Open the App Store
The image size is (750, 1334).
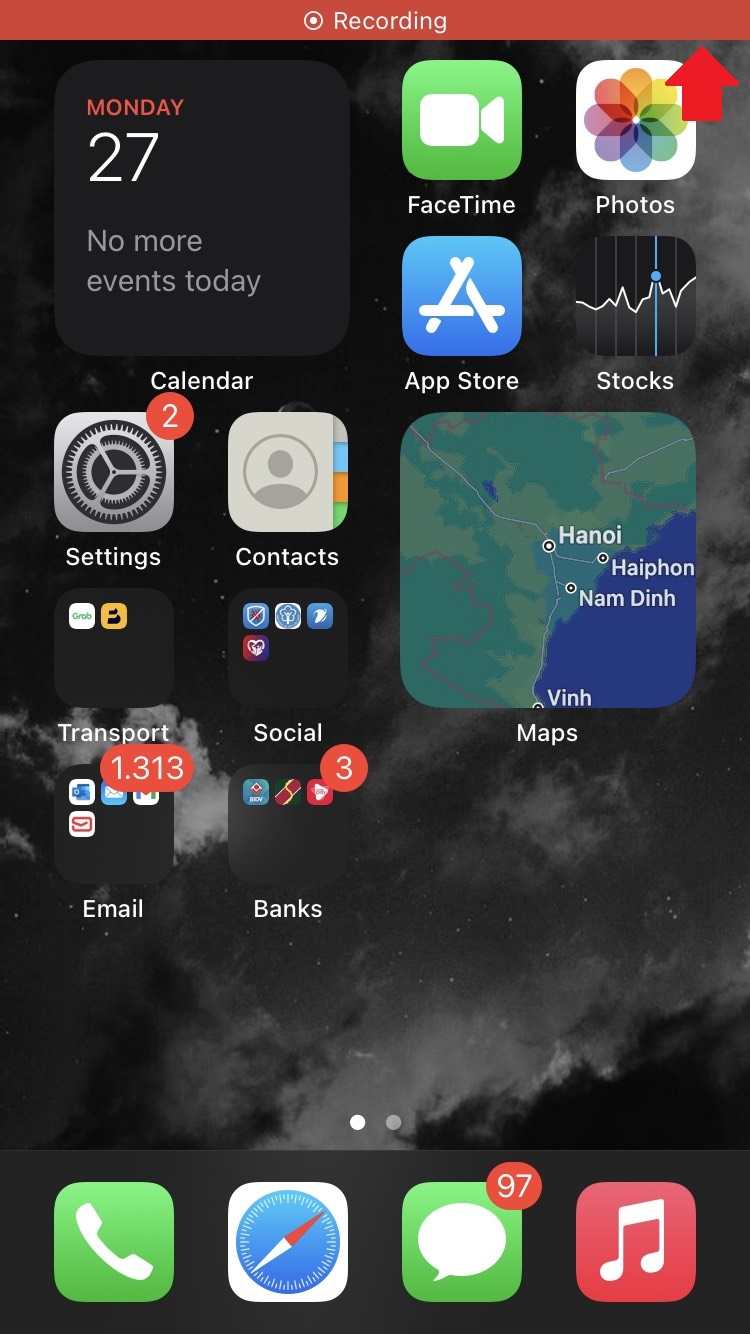tap(461, 296)
